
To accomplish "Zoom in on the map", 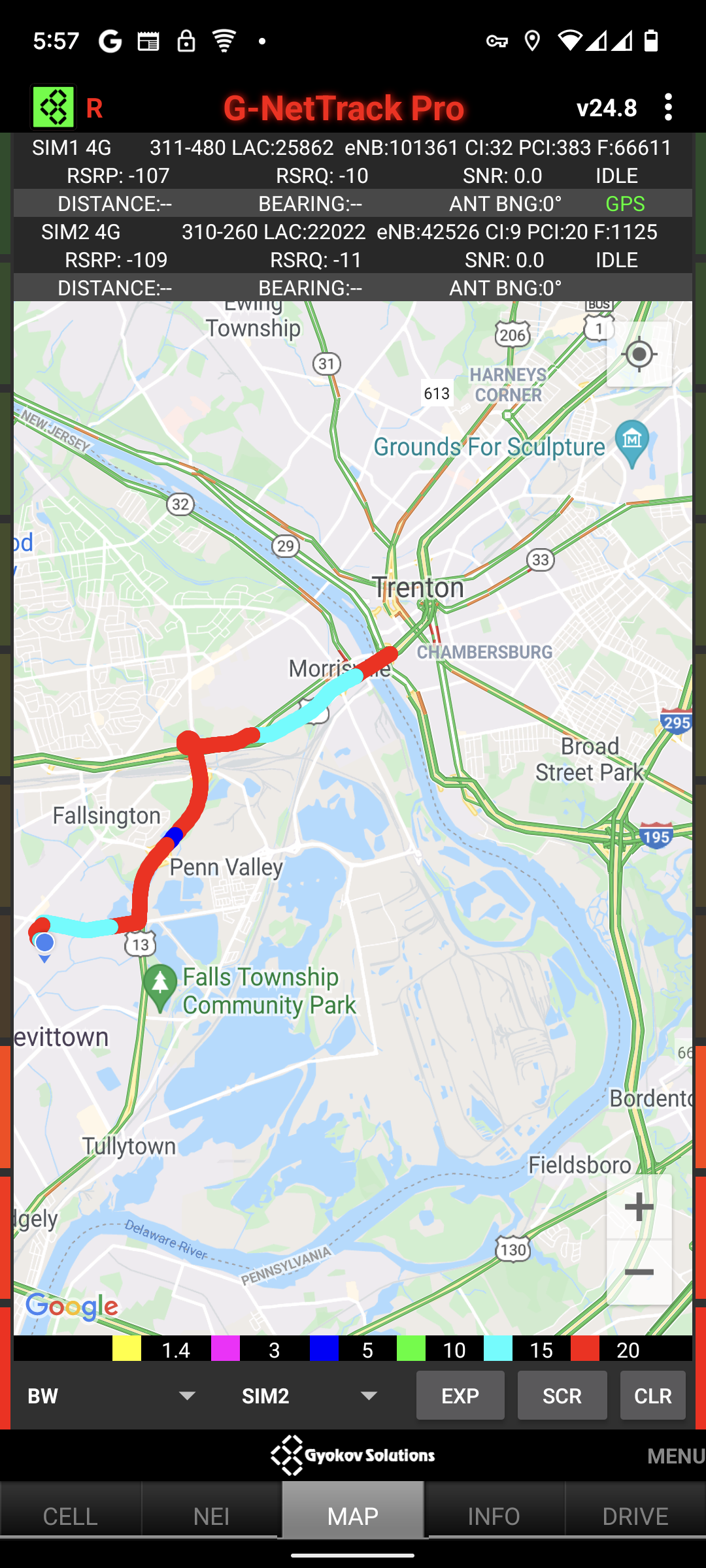I will (x=639, y=1207).
